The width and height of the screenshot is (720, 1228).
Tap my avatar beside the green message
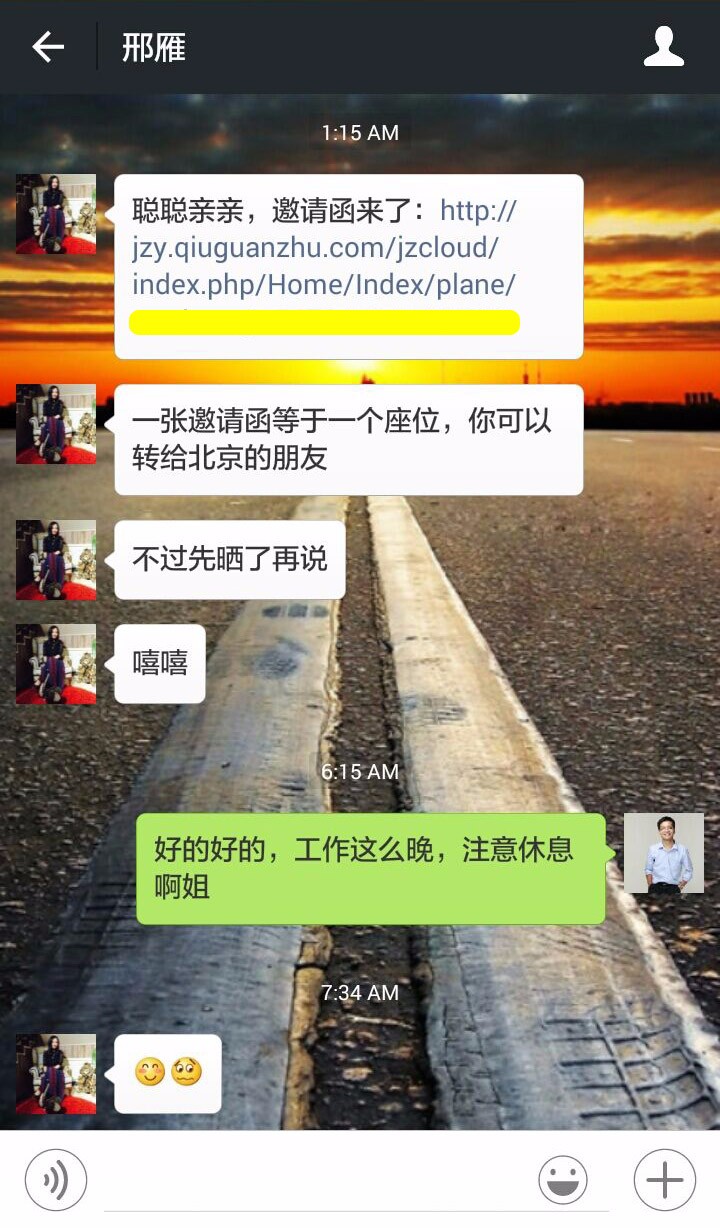pyautogui.click(x=663, y=853)
